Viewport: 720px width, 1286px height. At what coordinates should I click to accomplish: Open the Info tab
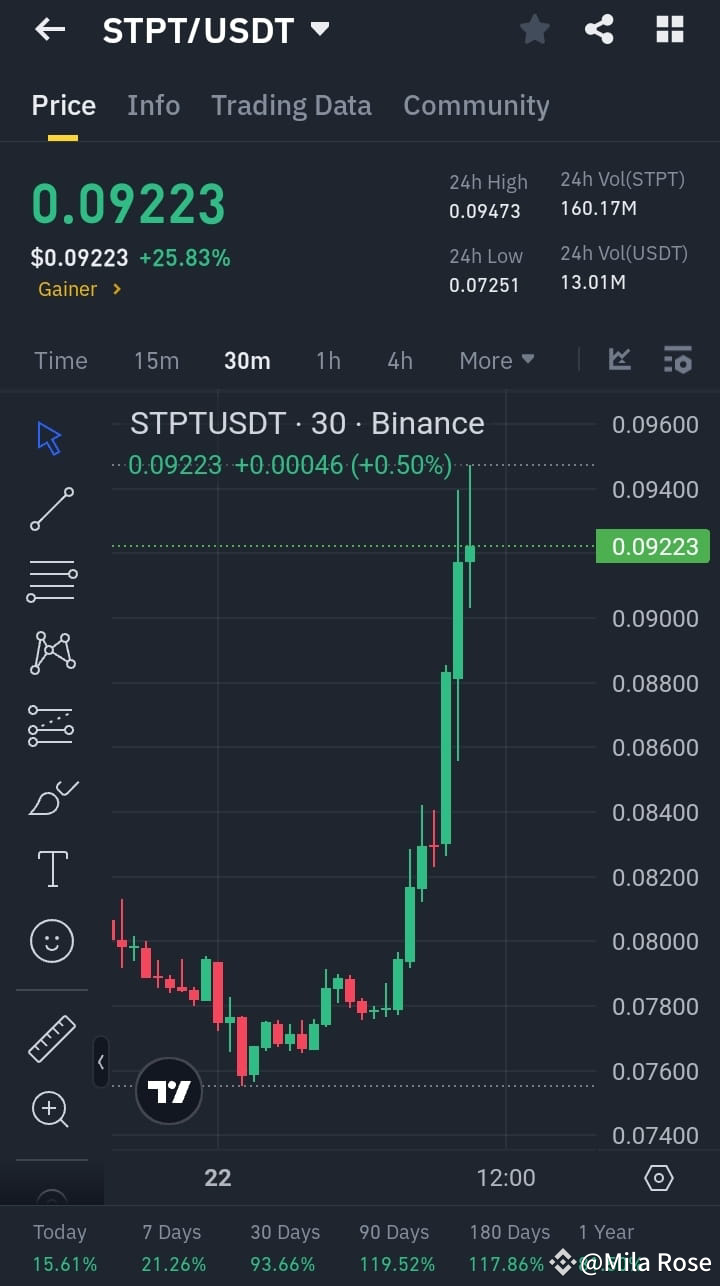153,104
